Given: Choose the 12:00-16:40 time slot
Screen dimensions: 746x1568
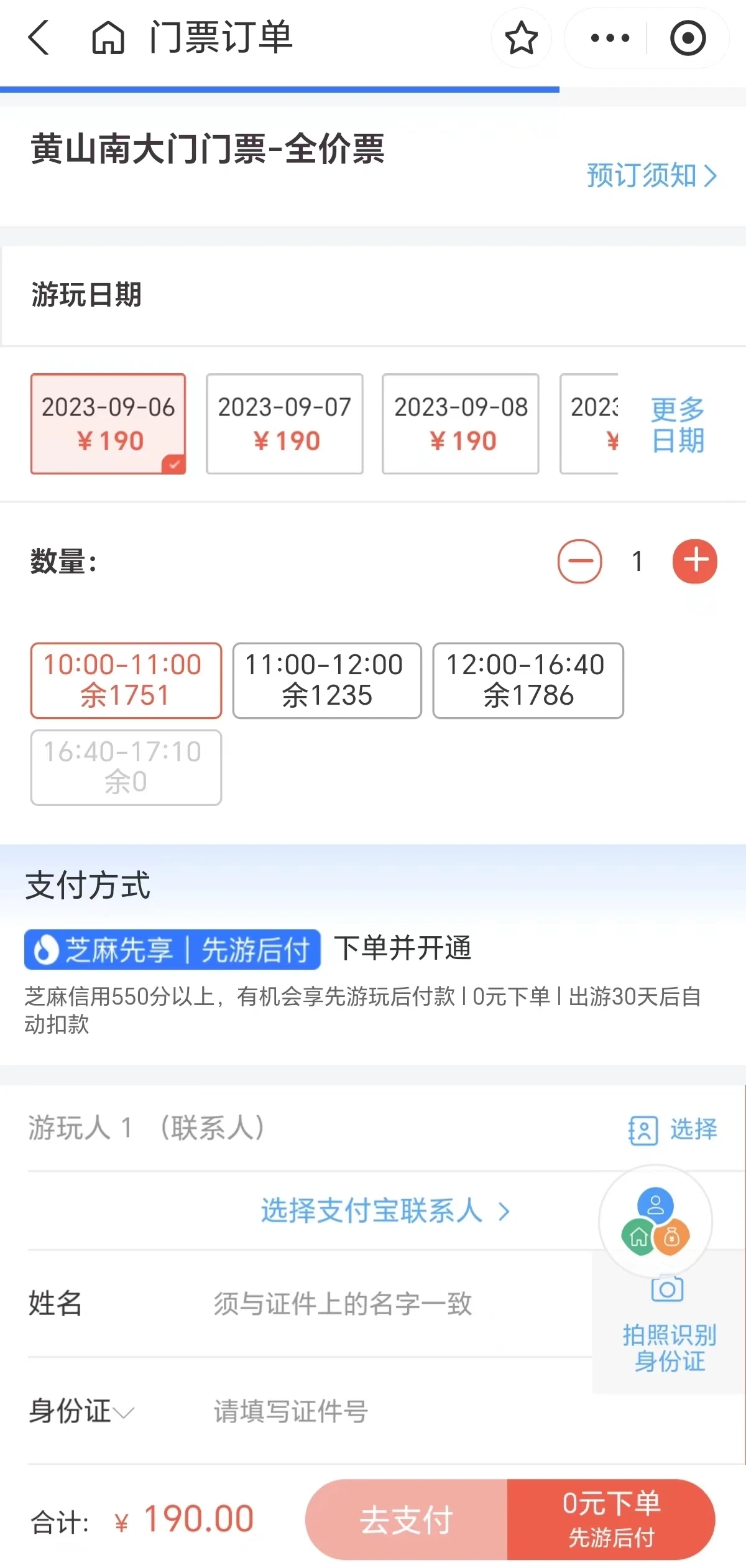Looking at the screenshot, I should point(528,680).
